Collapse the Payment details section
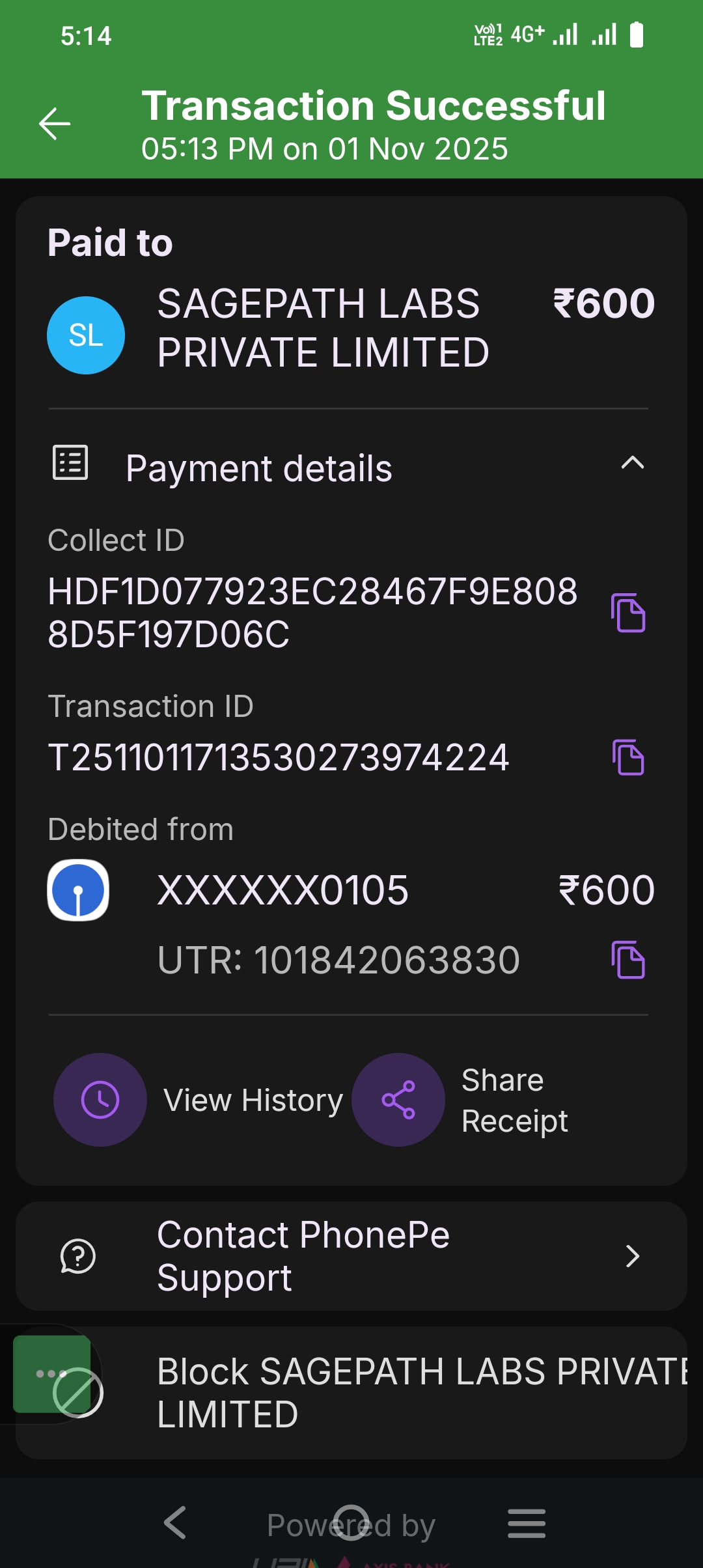Image resolution: width=703 pixels, height=1568 pixels. click(632, 464)
